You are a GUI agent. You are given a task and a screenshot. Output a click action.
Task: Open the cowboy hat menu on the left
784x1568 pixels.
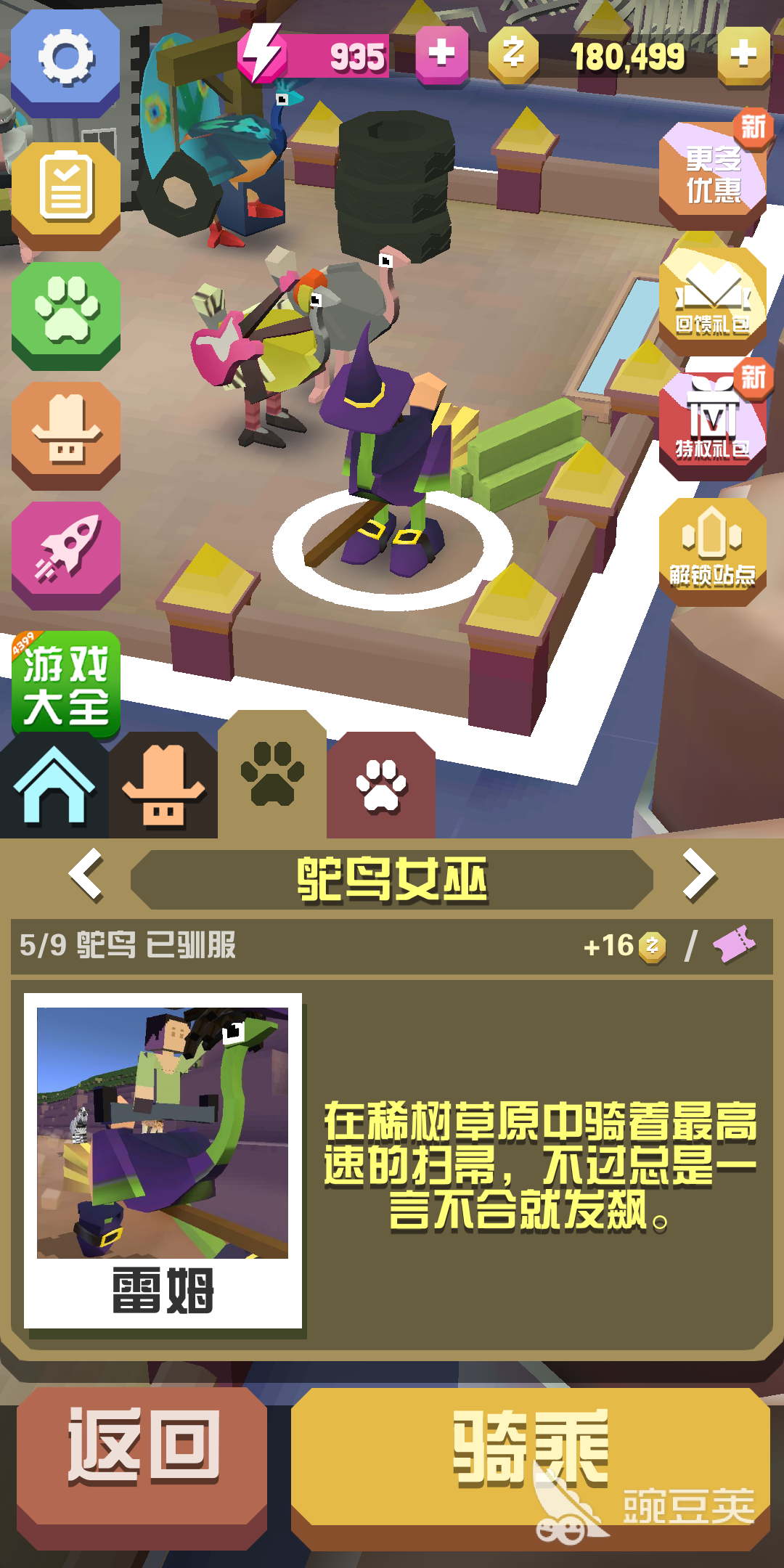click(65, 432)
